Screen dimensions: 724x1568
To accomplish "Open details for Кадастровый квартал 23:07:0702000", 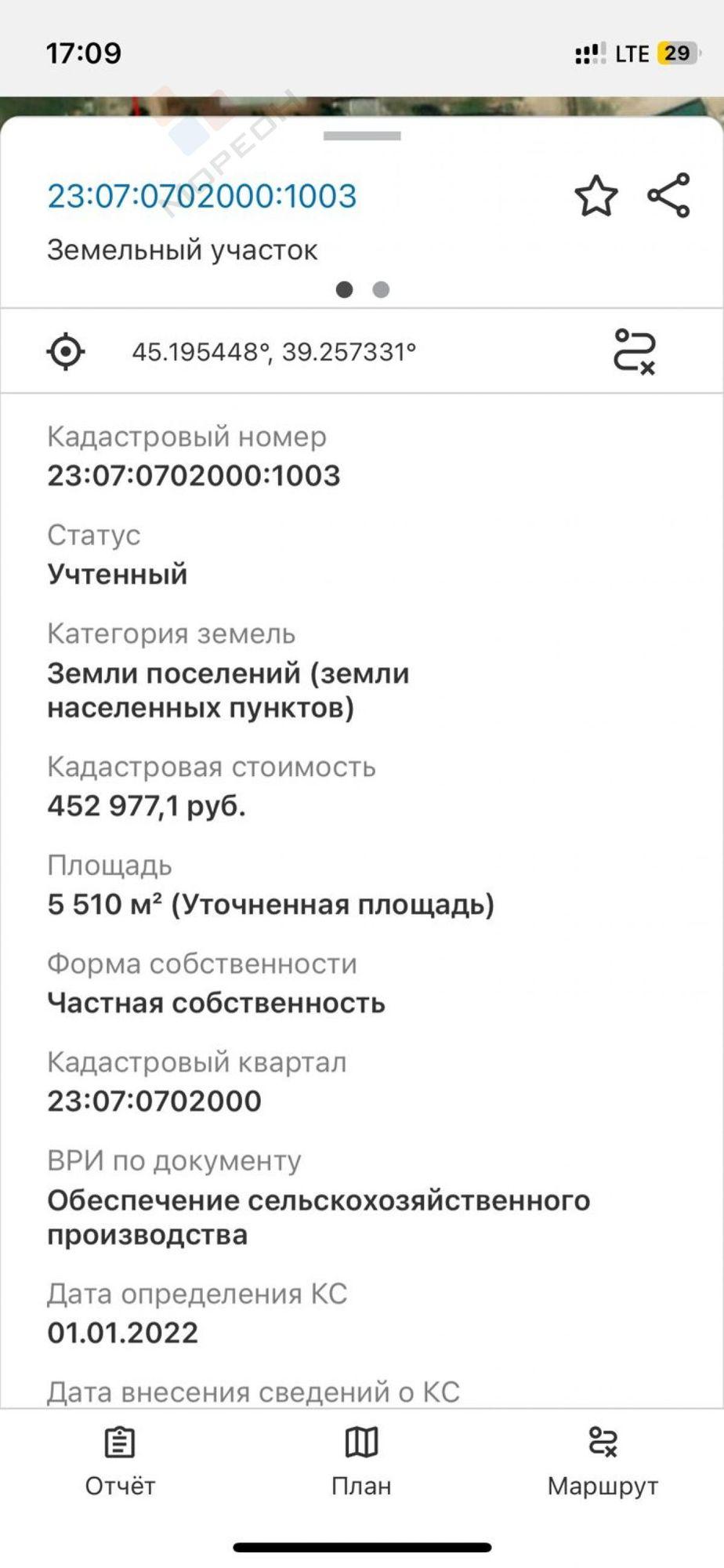I will 154,1100.
